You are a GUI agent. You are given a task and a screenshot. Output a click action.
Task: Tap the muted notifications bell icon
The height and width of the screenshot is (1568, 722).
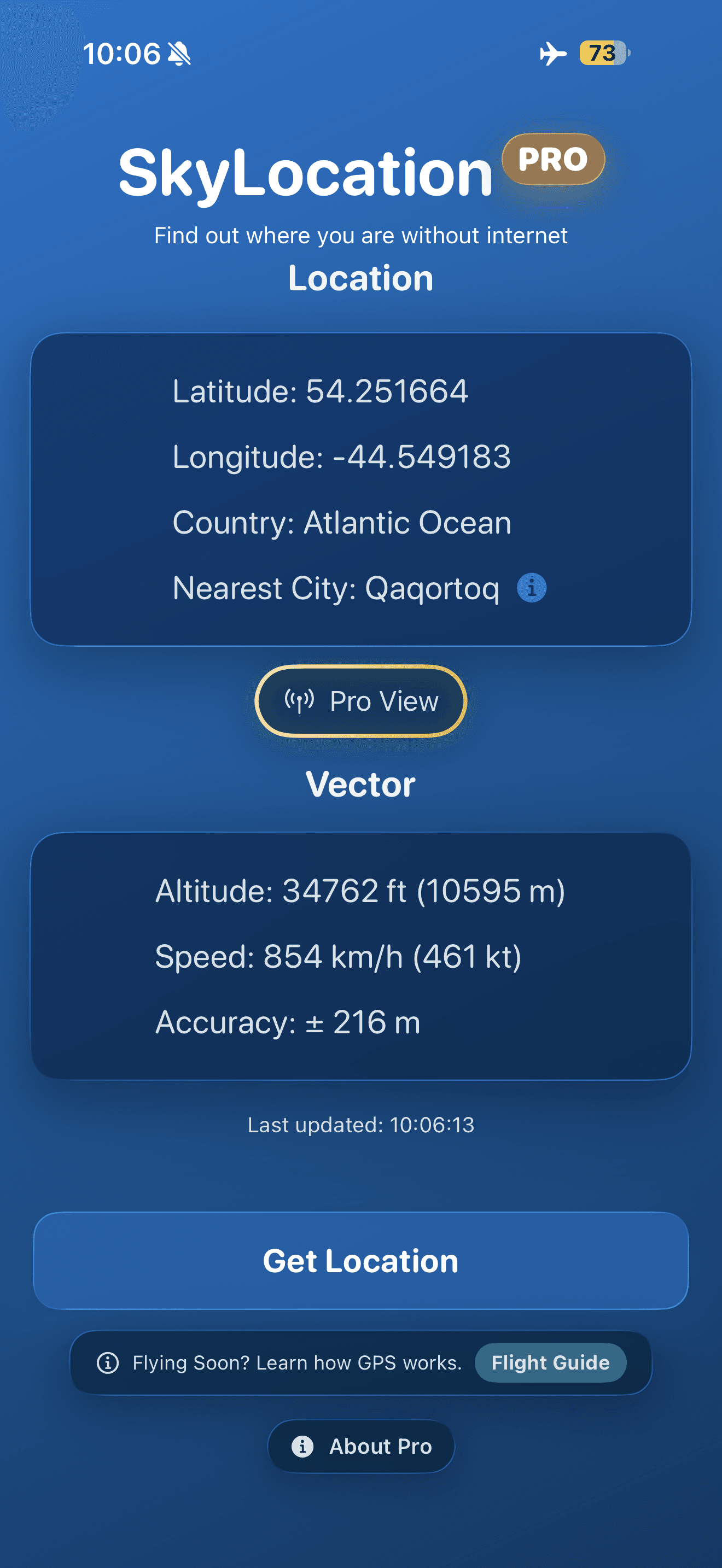[179, 54]
